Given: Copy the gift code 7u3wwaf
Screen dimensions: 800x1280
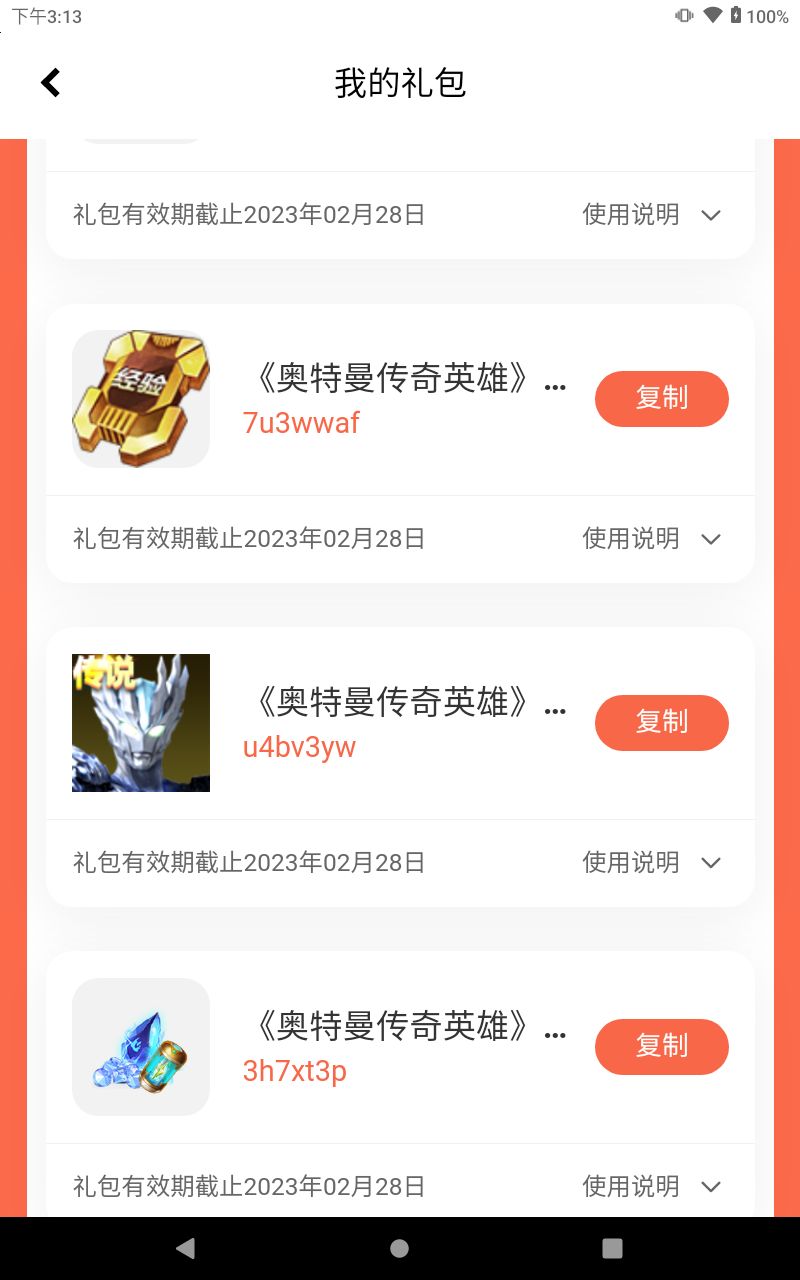Looking at the screenshot, I should pyautogui.click(x=661, y=399).
